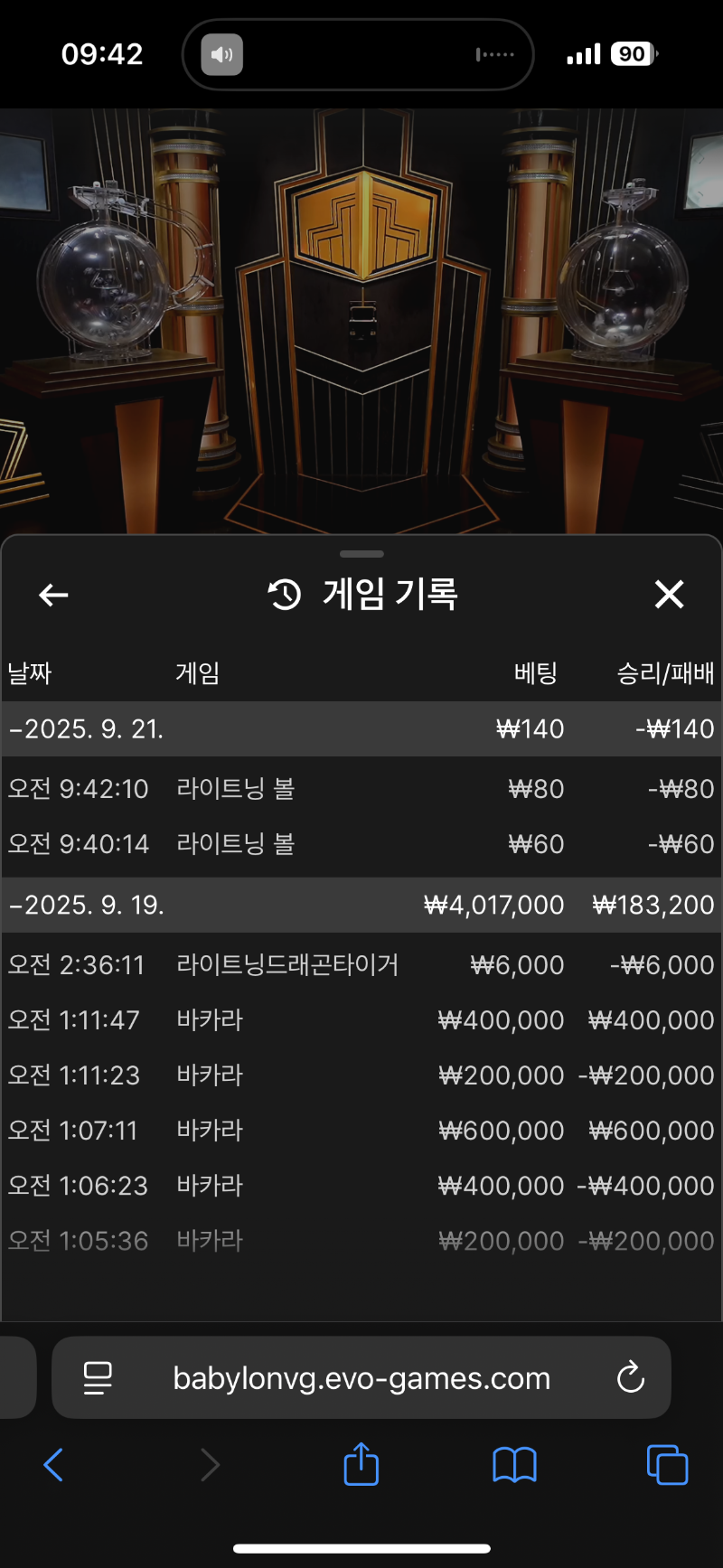Tap the speaker icon in the Dynamic Island

pos(221,54)
